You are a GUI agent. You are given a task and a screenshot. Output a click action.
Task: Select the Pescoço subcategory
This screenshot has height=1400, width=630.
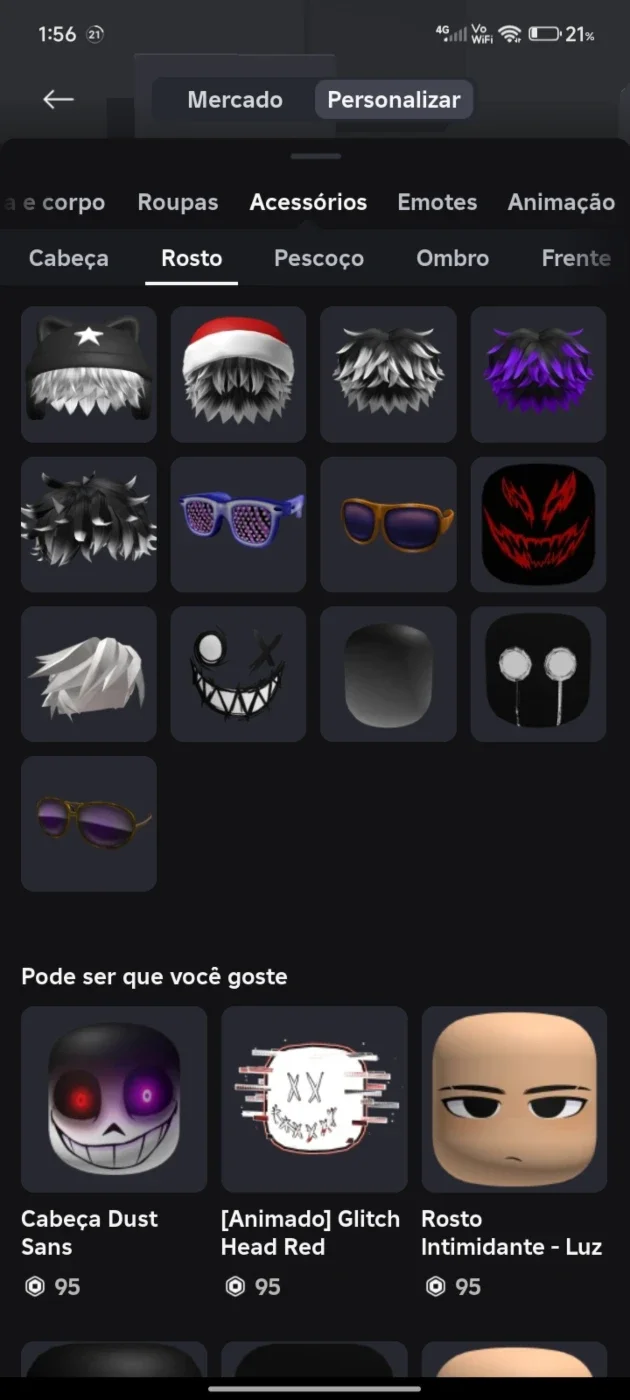319,258
